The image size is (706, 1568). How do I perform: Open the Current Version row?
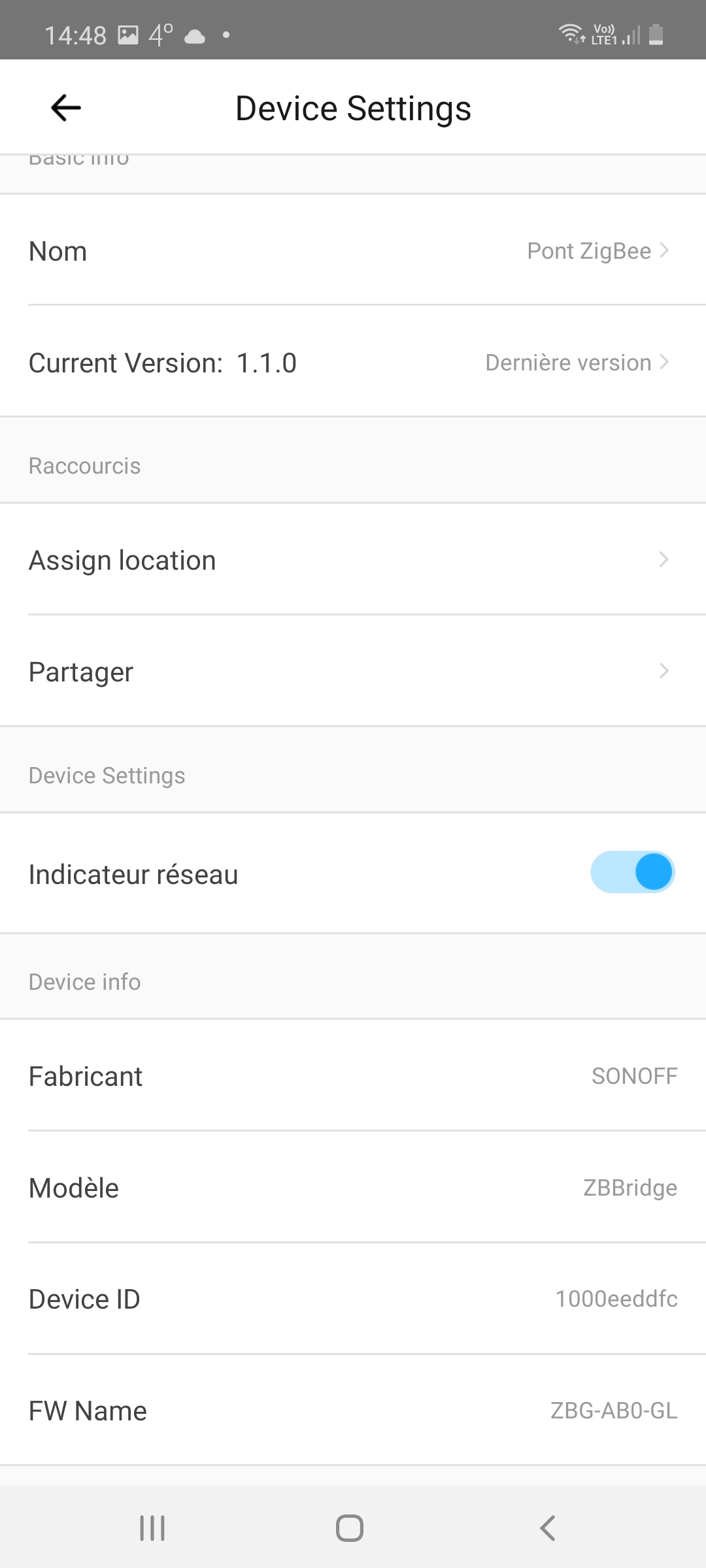point(353,362)
